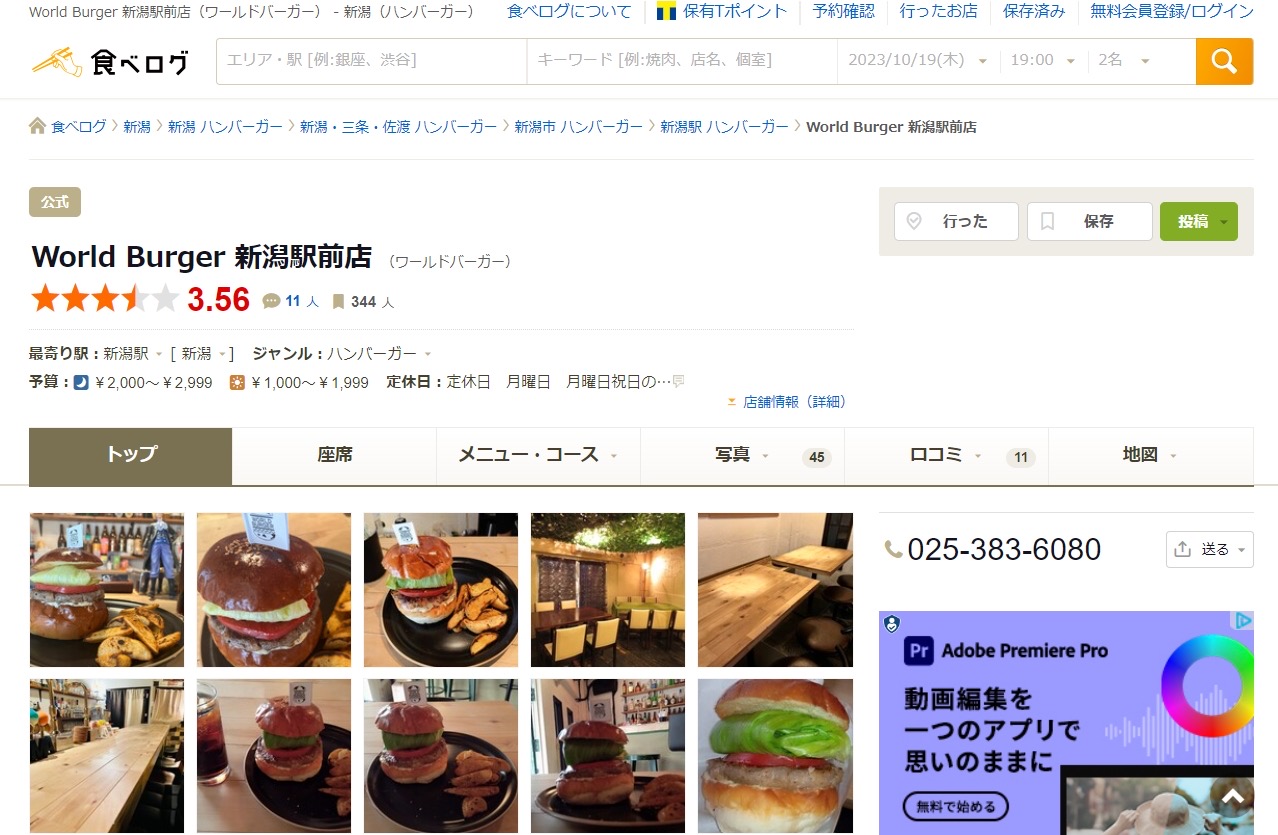
Task: Open the メニュー・コース tab
Action: 538,455
